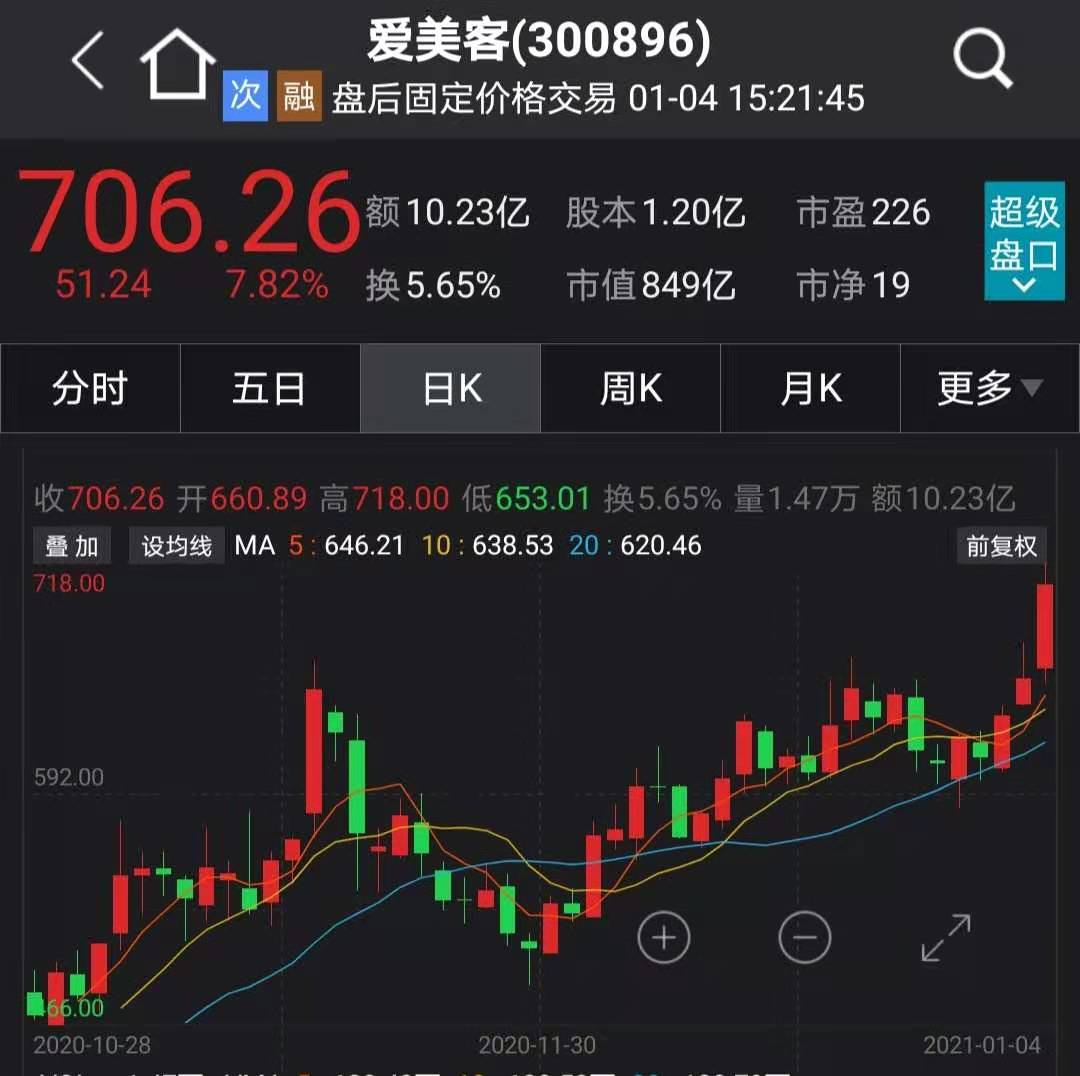Open 设均线 moving average settings
Viewport: 1080px width, 1076px height.
(x=176, y=546)
